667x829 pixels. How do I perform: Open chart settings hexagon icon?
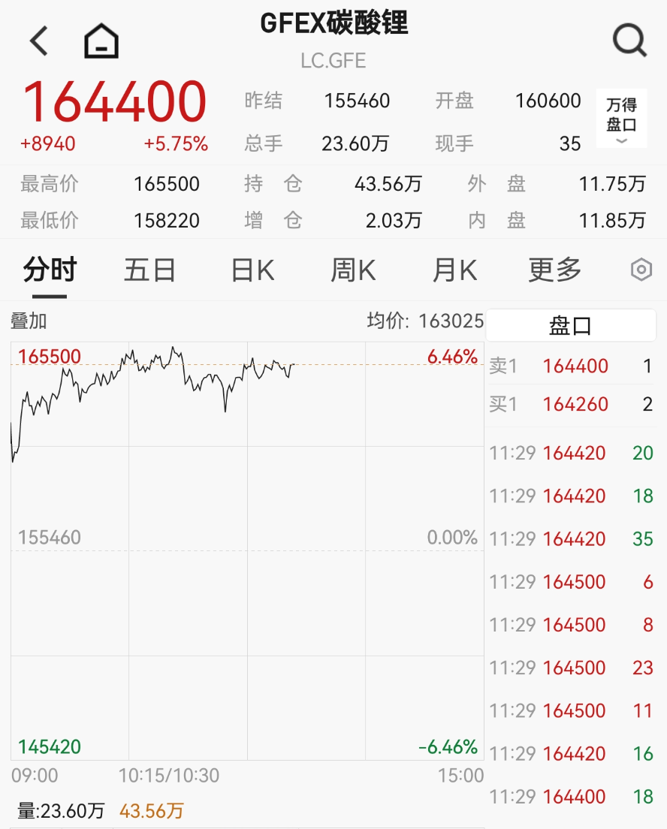coord(641,270)
